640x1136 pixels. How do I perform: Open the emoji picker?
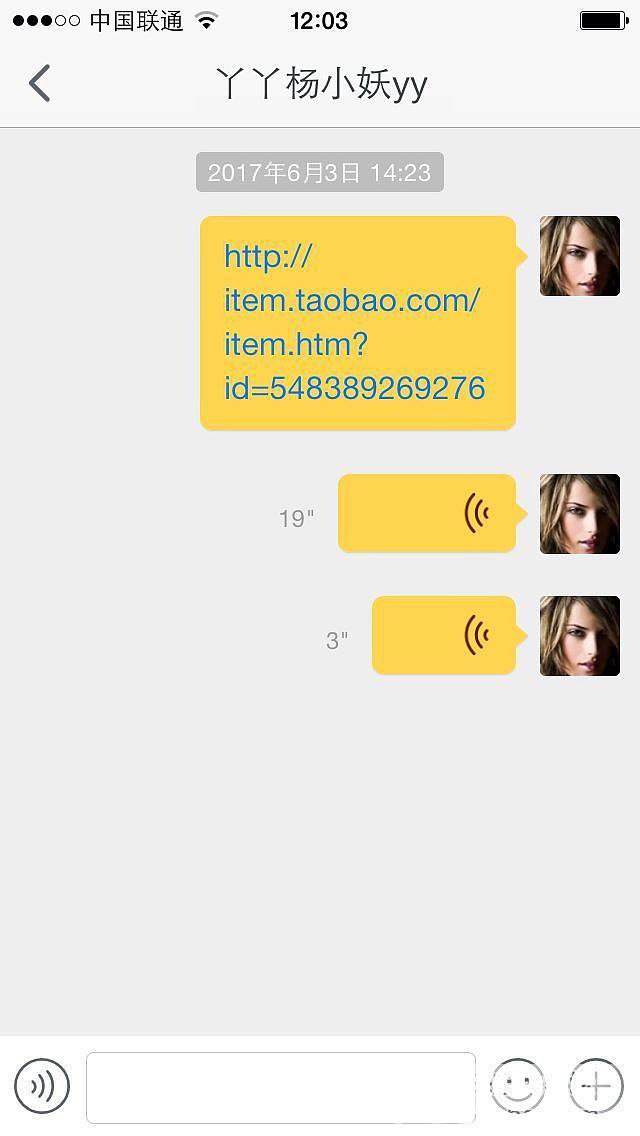517,1086
